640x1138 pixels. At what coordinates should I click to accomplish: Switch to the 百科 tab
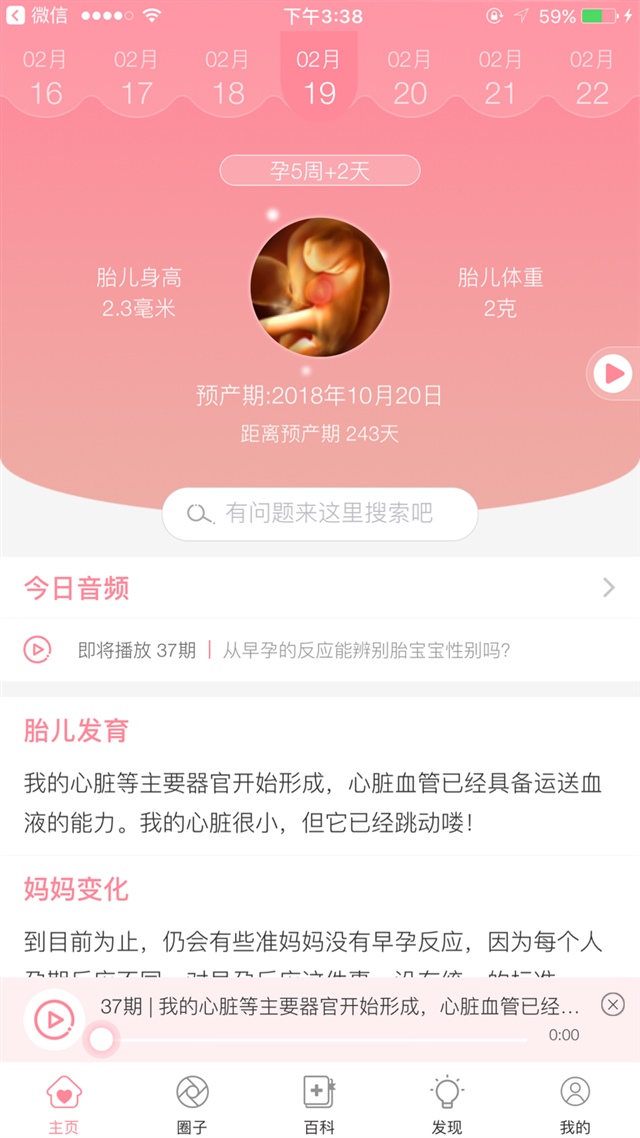[320, 1104]
